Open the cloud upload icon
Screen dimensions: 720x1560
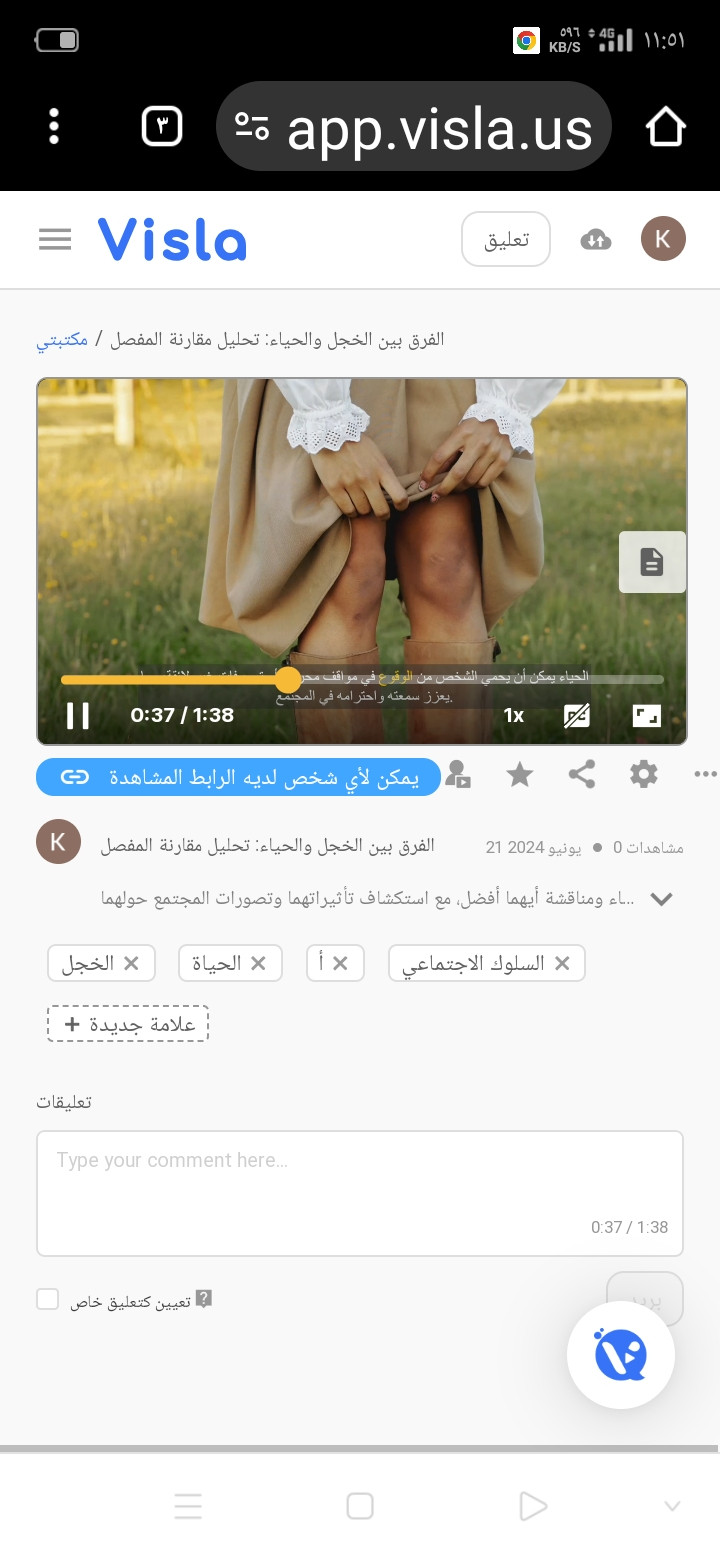tap(595, 240)
